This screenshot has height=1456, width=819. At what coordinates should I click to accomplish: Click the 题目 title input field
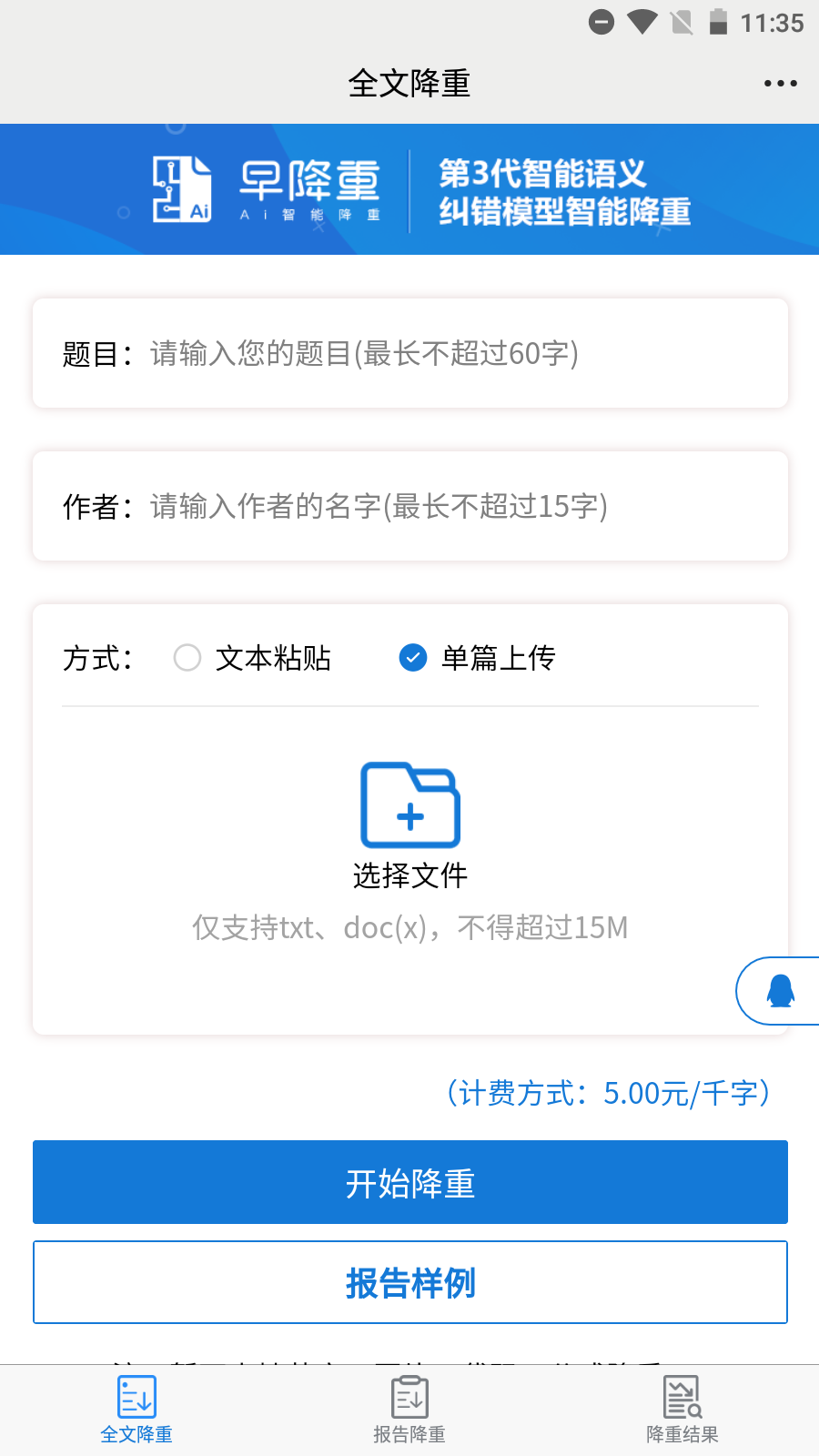click(409, 352)
